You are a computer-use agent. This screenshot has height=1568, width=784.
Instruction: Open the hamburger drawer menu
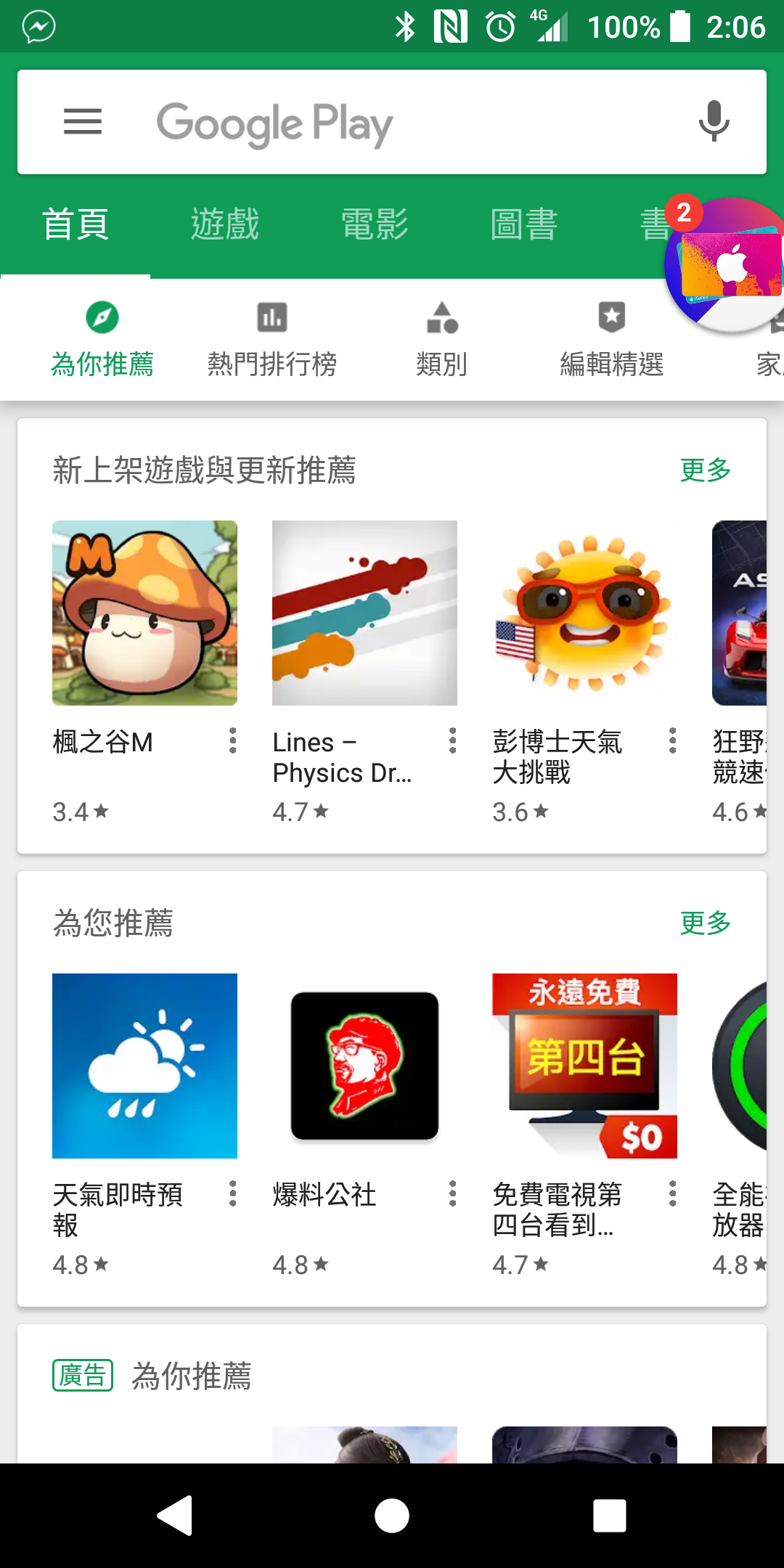(x=83, y=122)
